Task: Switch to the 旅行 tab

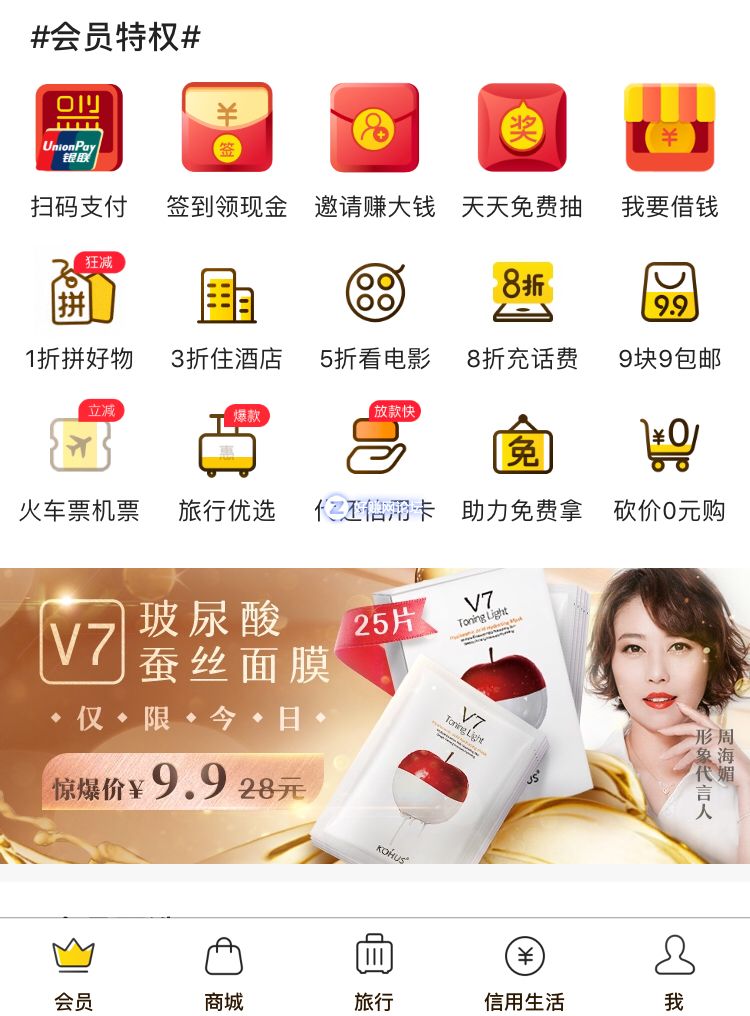Action: coord(374,972)
